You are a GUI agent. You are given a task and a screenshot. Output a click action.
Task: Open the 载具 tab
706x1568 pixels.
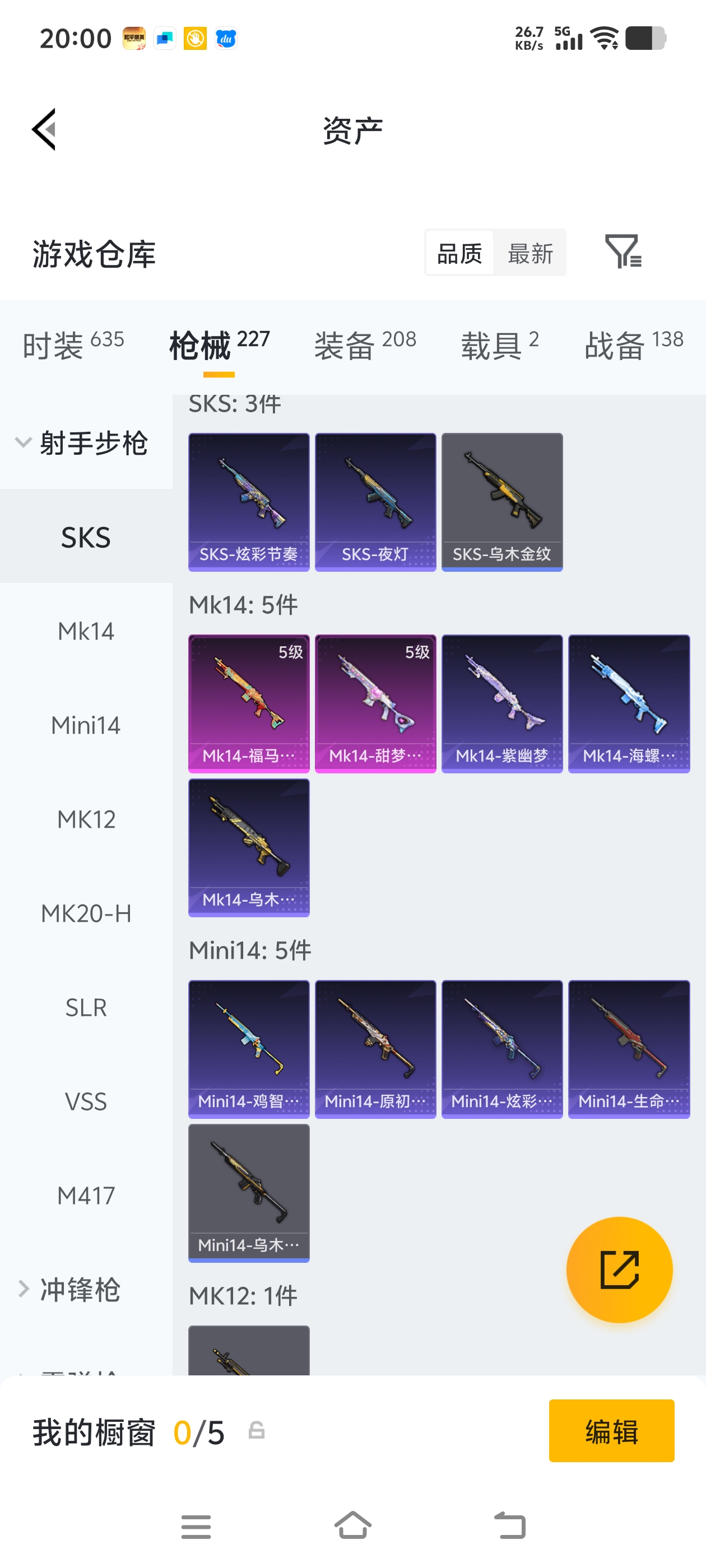(499, 345)
